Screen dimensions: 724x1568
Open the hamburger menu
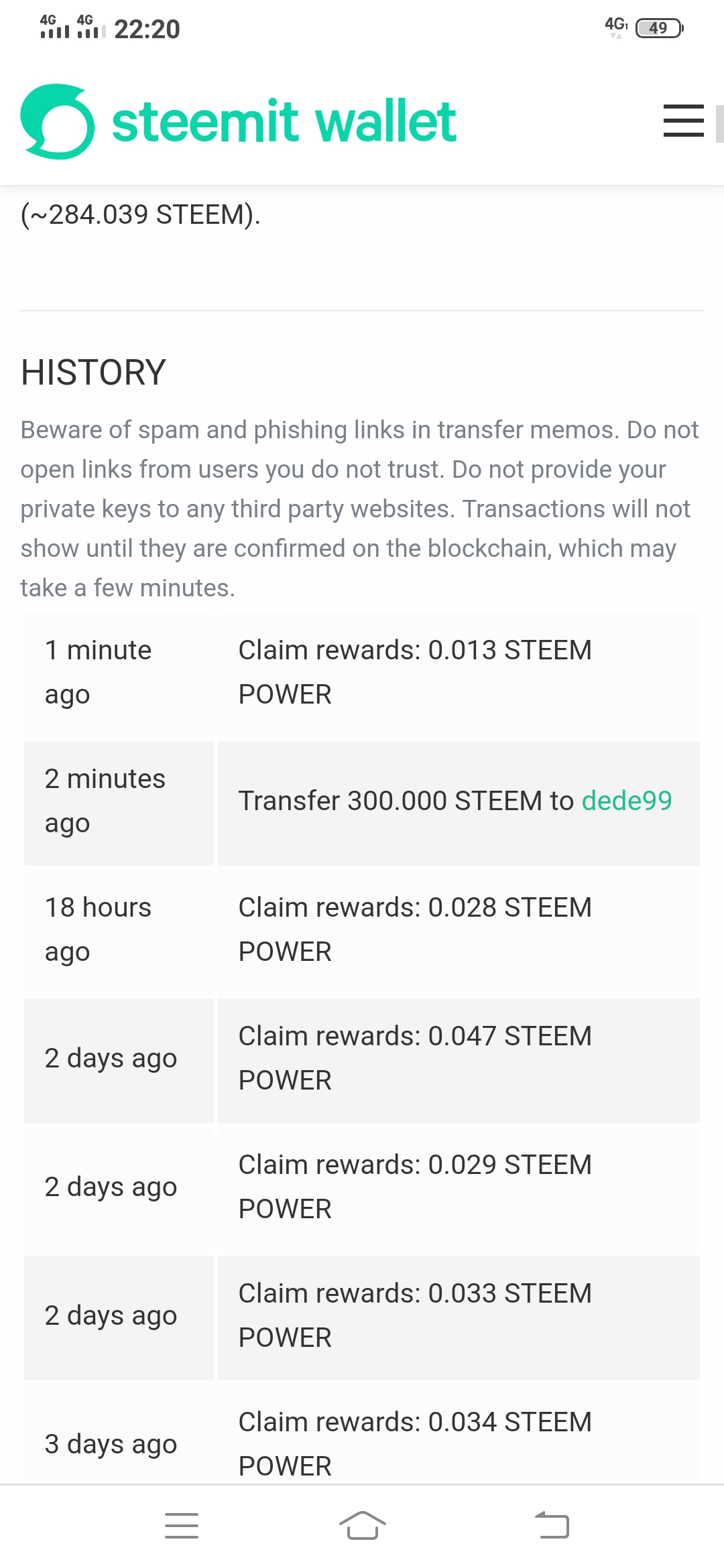click(x=683, y=121)
